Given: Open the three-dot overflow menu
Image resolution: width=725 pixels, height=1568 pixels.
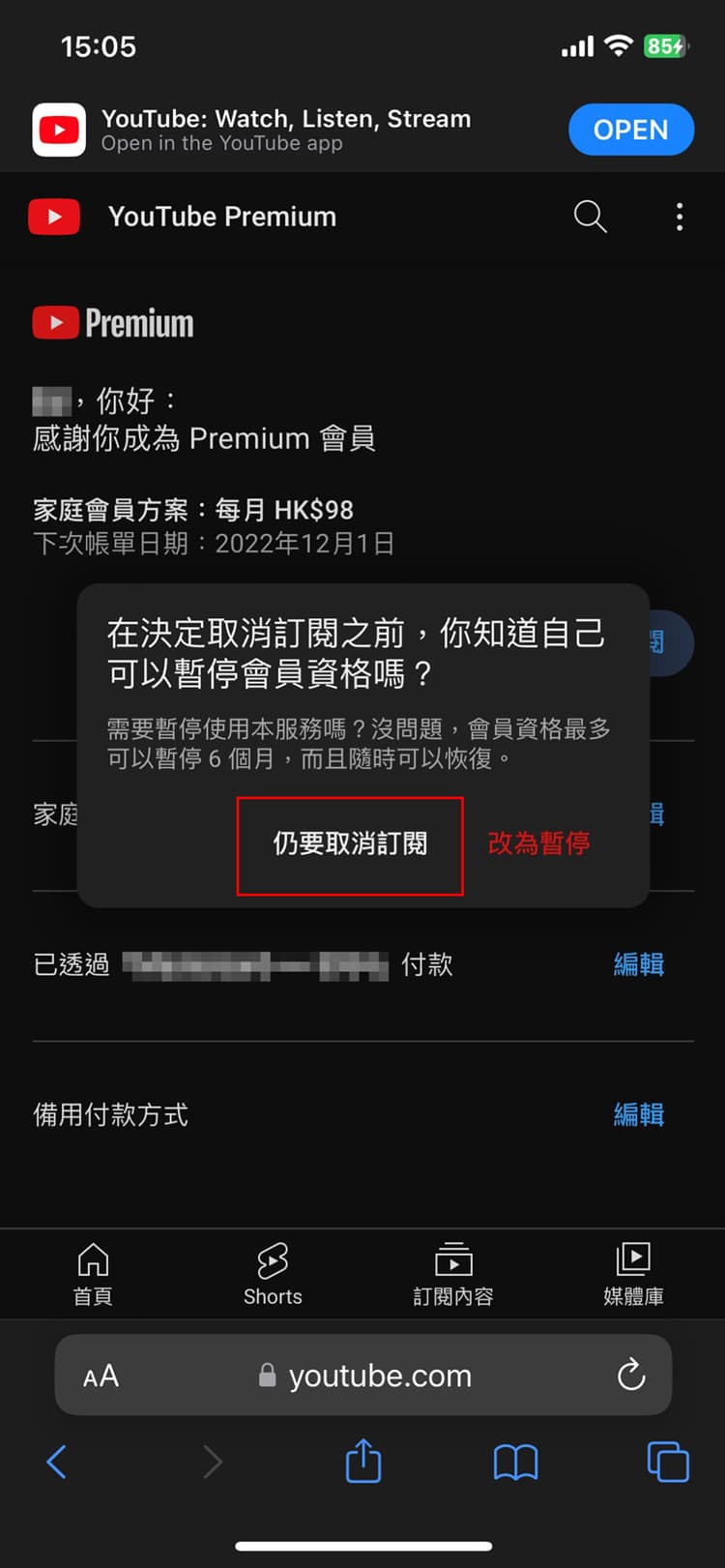Looking at the screenshot, I should tap(680, 217).
